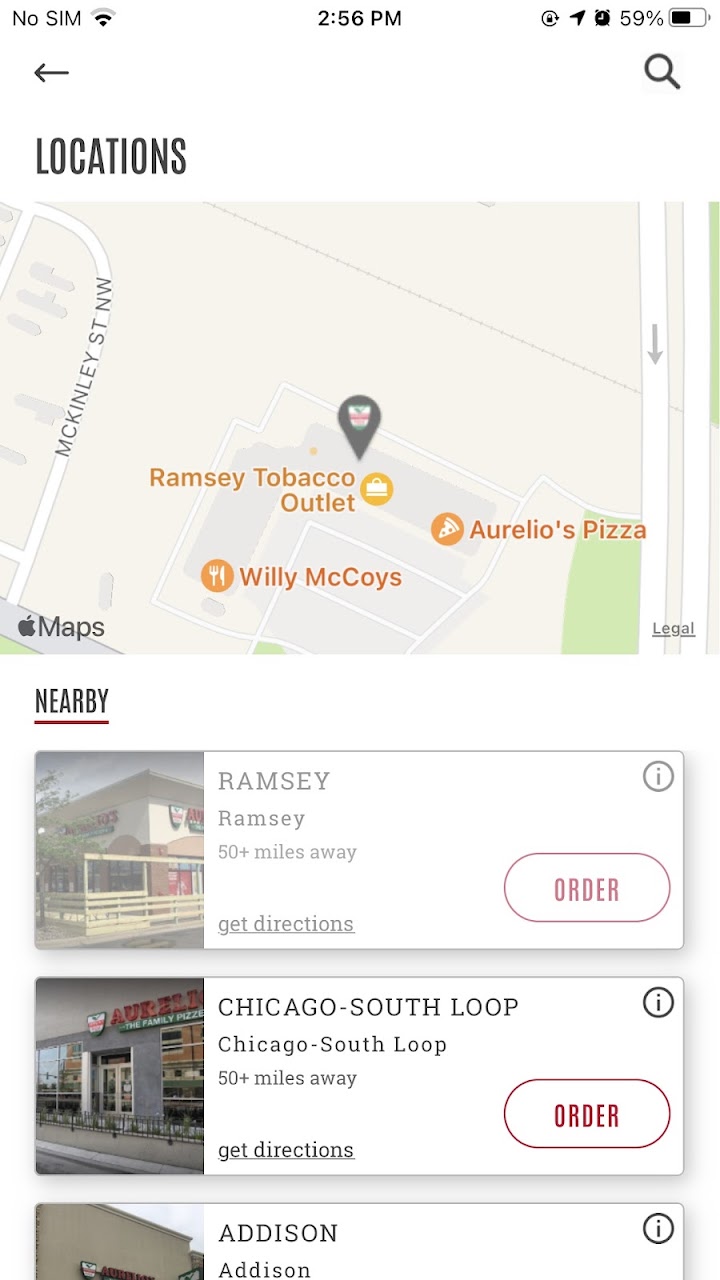Order from the Ramsey location
Screen dimensions: 720x1280
click(x=587, y=888)
